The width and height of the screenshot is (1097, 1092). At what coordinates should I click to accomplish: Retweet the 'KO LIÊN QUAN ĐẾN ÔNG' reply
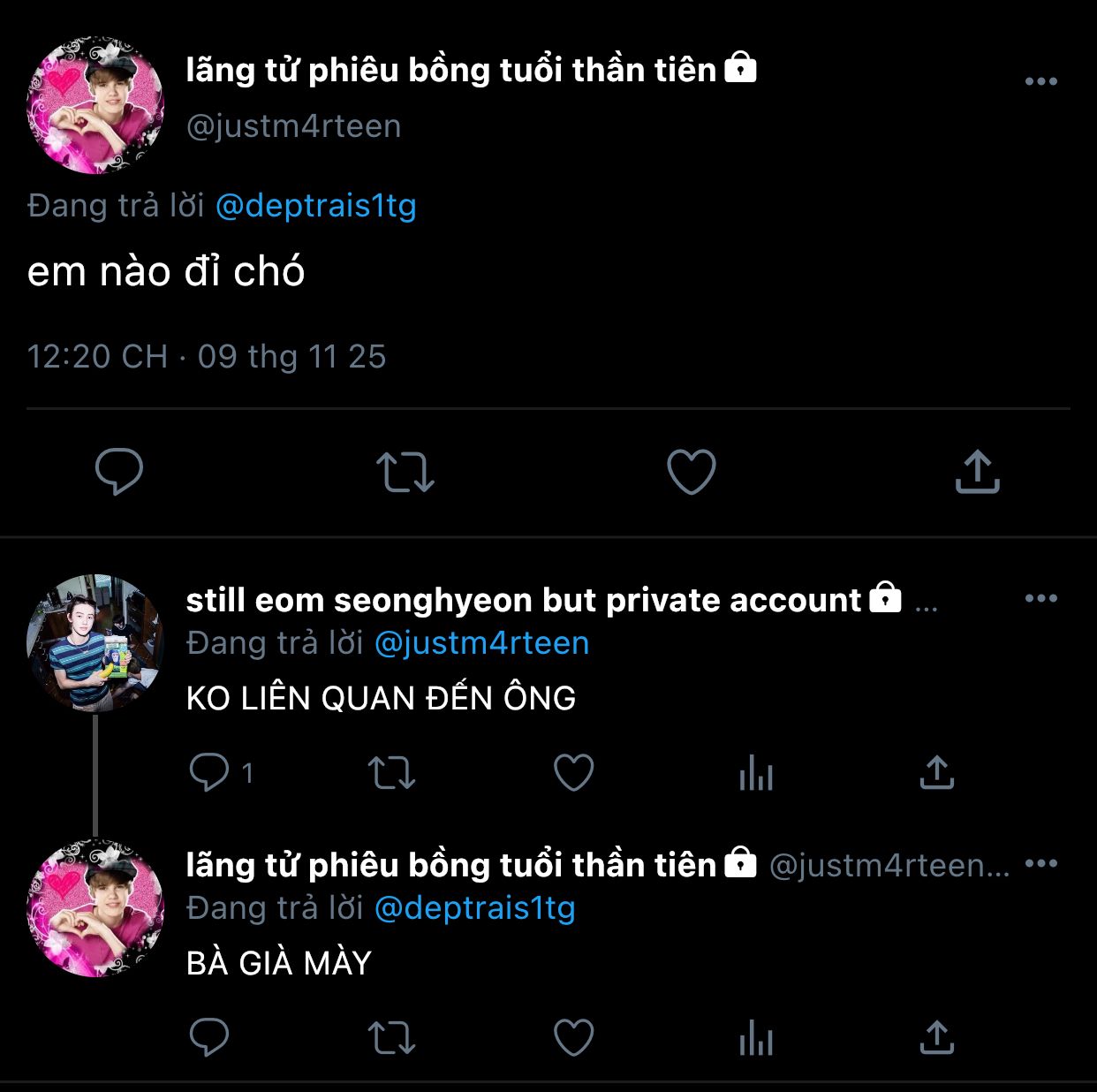(391, 773)
